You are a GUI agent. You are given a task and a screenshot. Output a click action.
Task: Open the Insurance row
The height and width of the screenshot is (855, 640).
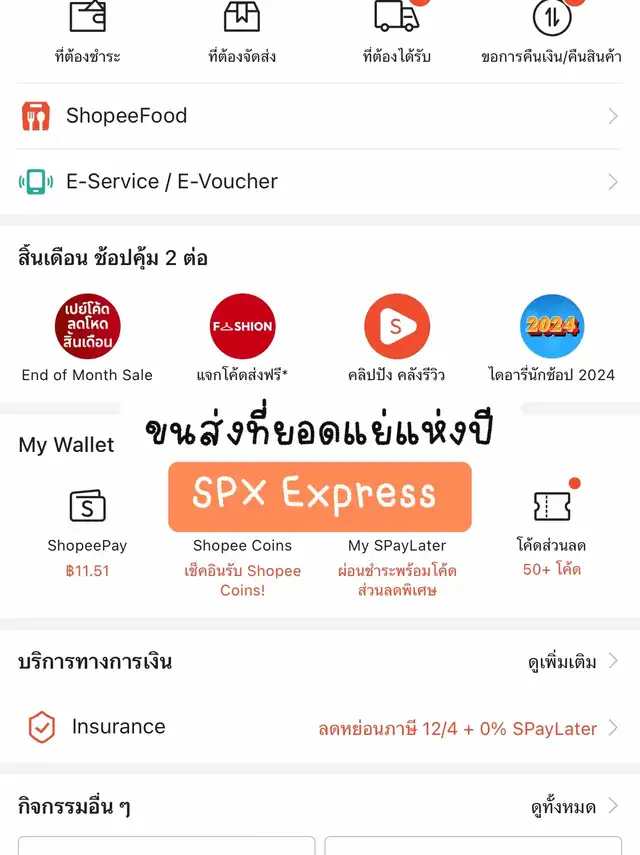coord(320,727)
